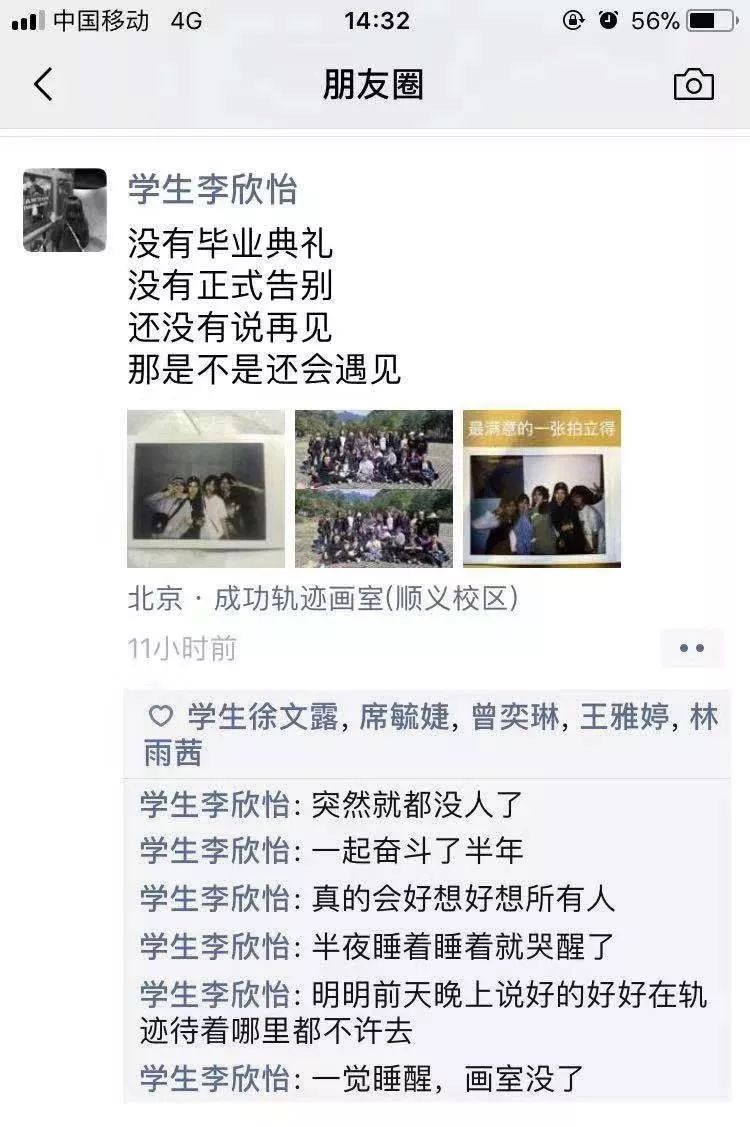This screenshot has width=750, height=1127.
Task: Open 学生李欣怡's profile avatar
Action: [65, 210]
